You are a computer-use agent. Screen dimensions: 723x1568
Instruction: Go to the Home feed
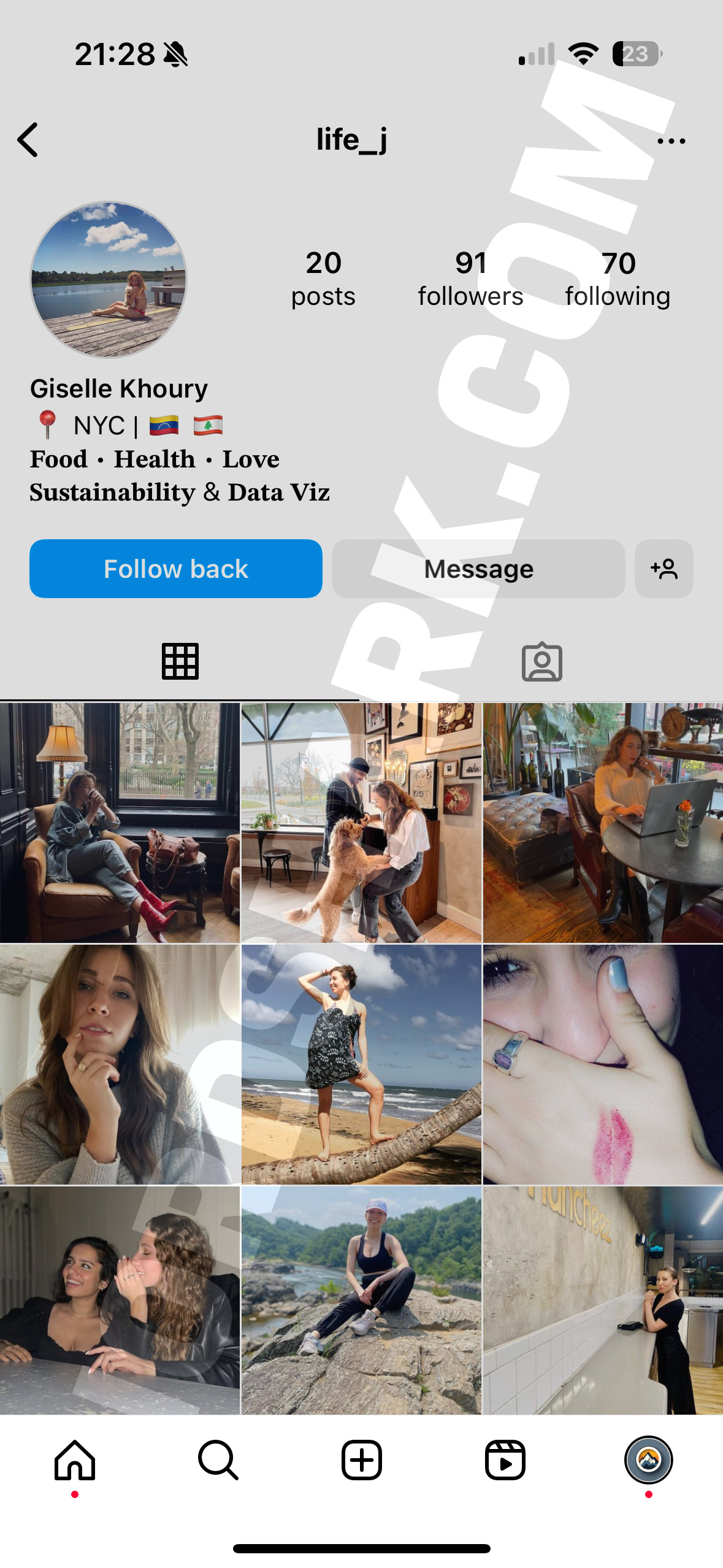pyautogui.click(x=75, y=1460)
